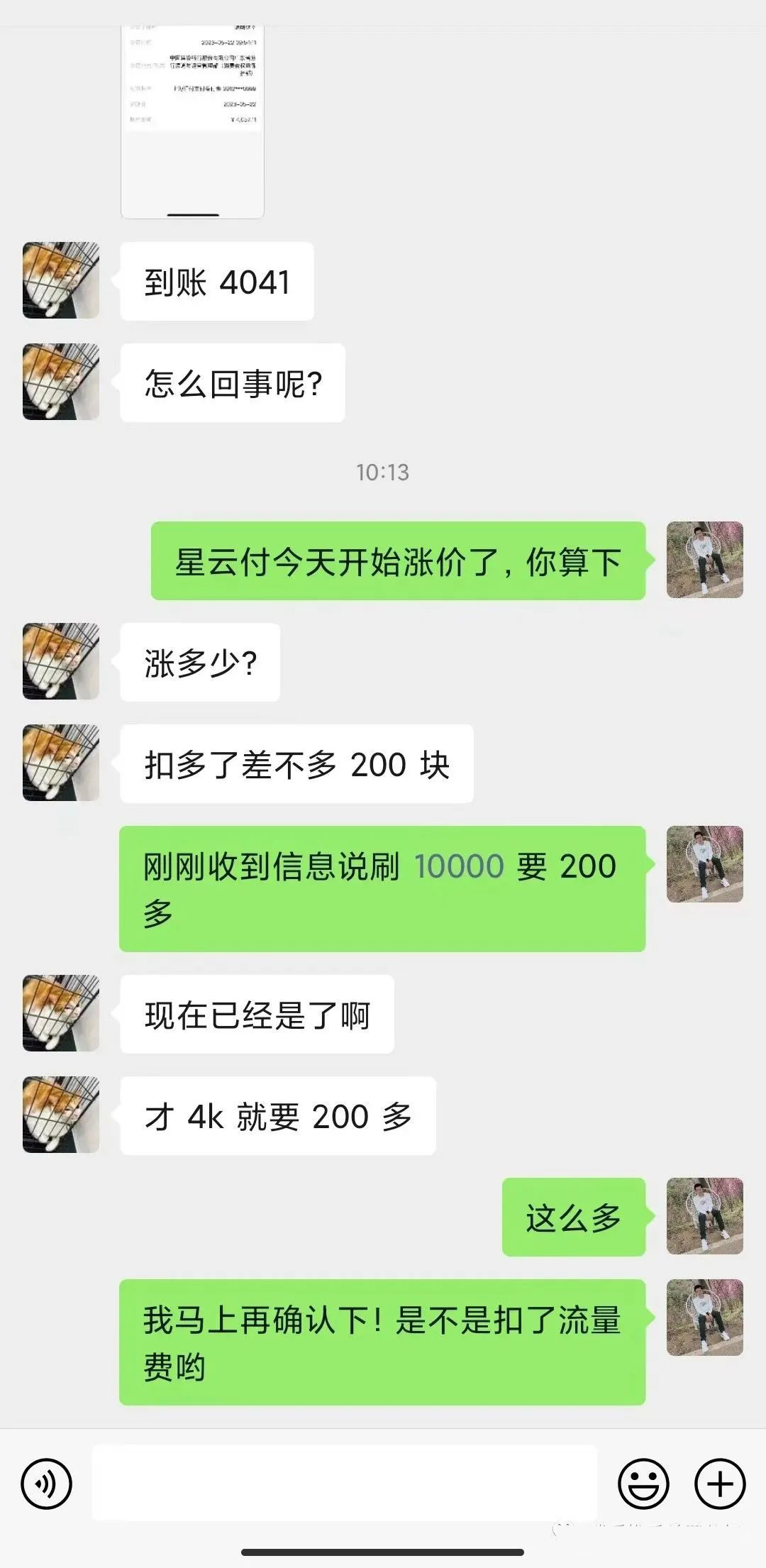Open the sender avatar beside 这么多

704,1216
